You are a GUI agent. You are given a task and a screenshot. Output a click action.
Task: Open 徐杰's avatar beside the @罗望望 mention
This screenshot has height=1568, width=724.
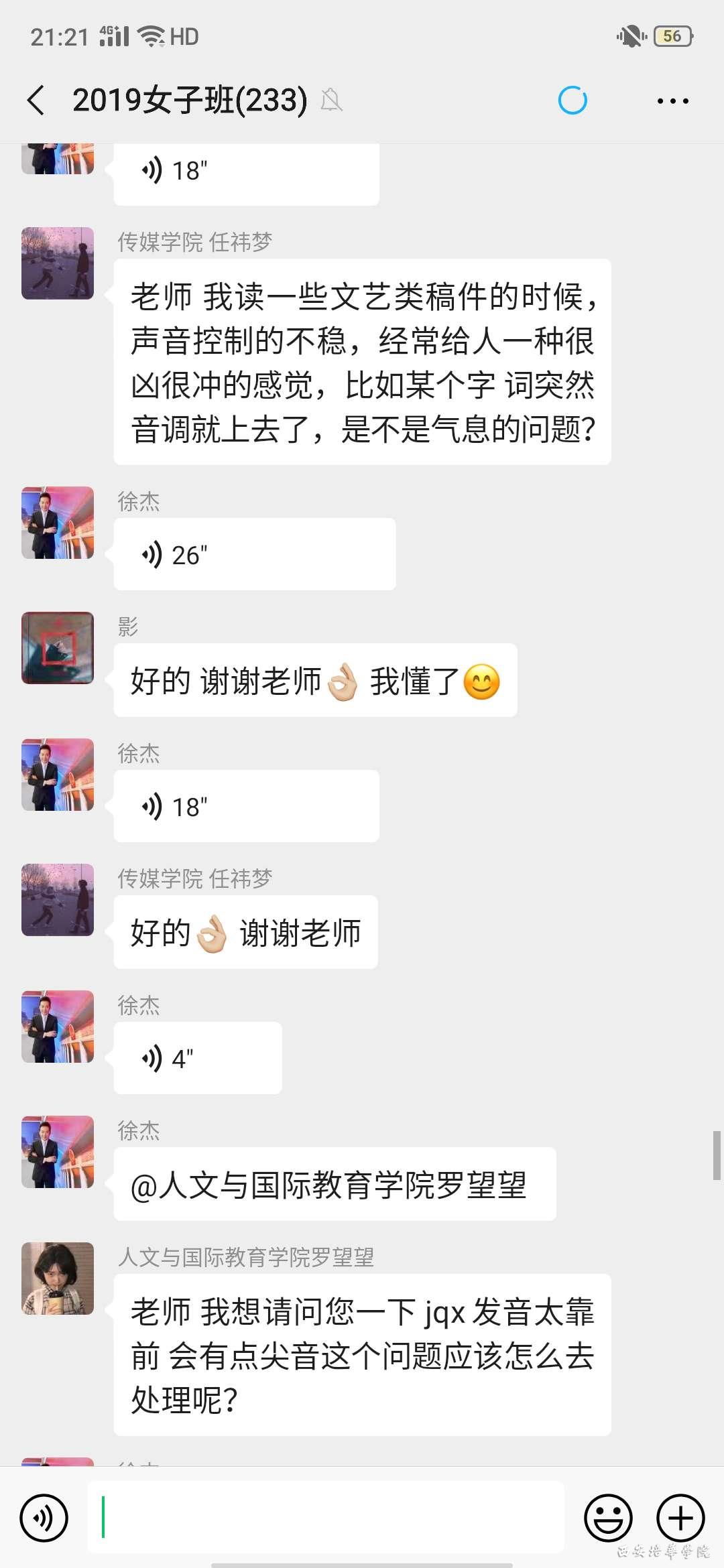click(x=58, y=1152)
